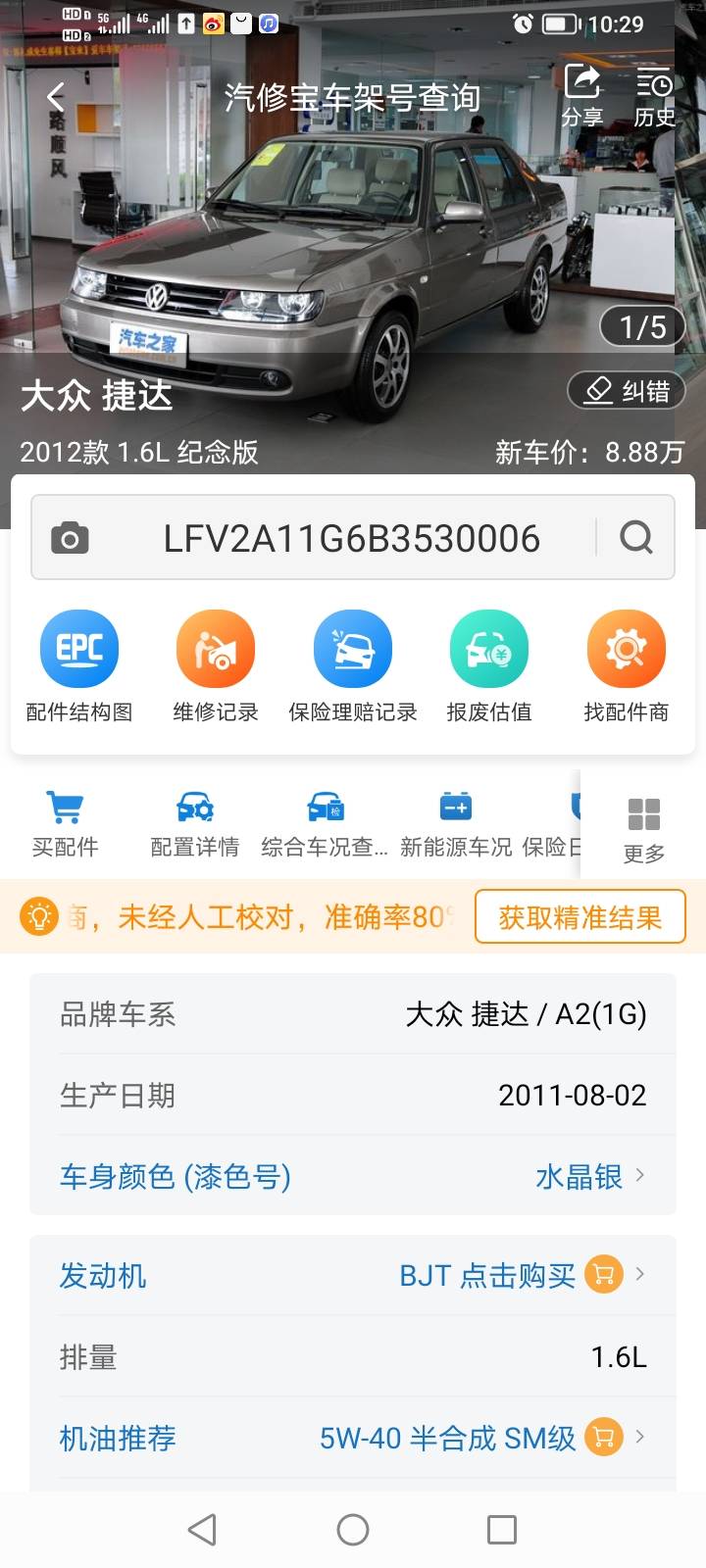Tap the 纠错 error-correction button
Image resolution: width=706 pixels, height=1568 pixels.
(627, 391)
